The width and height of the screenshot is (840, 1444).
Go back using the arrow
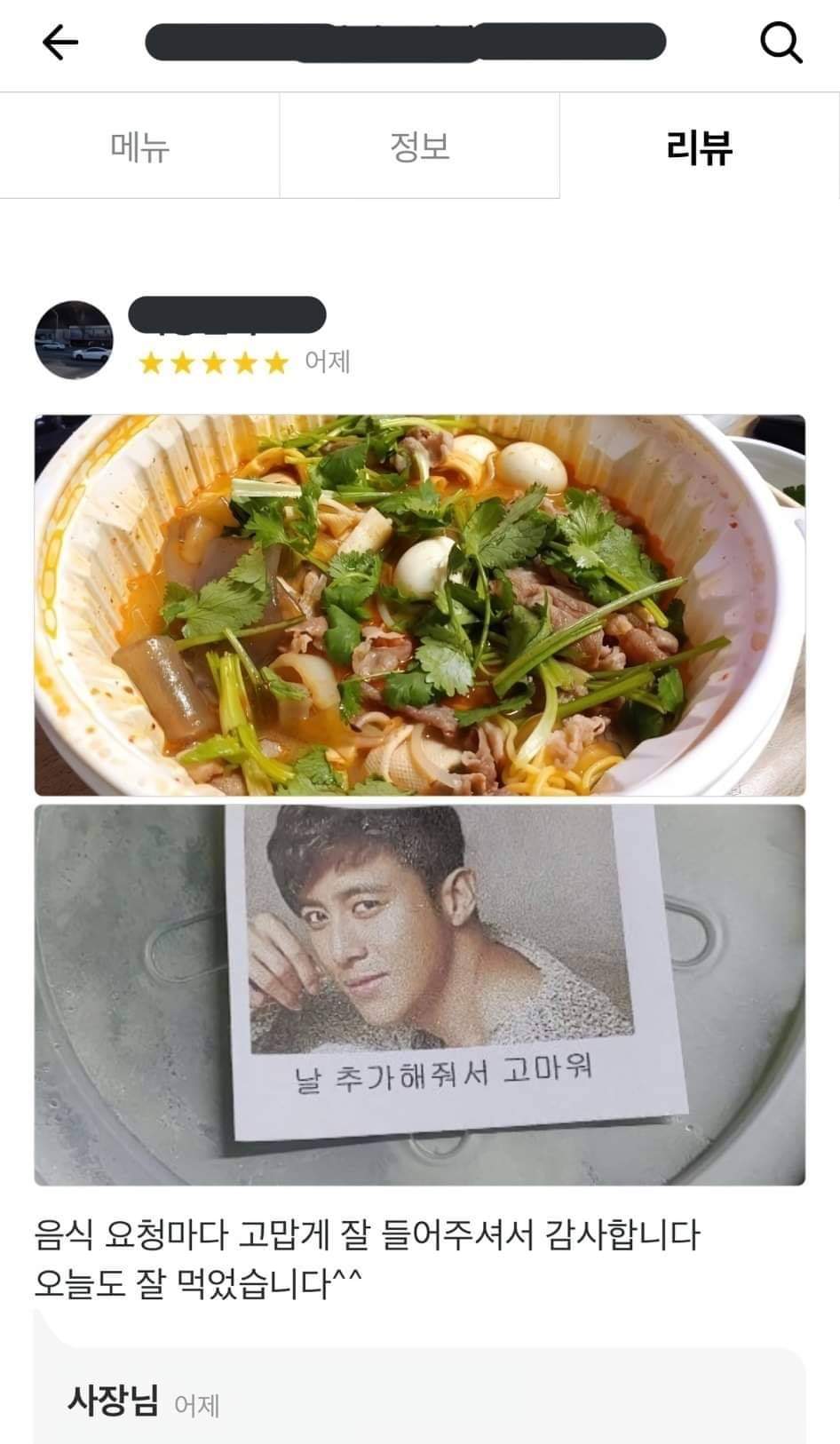(60, 42)
